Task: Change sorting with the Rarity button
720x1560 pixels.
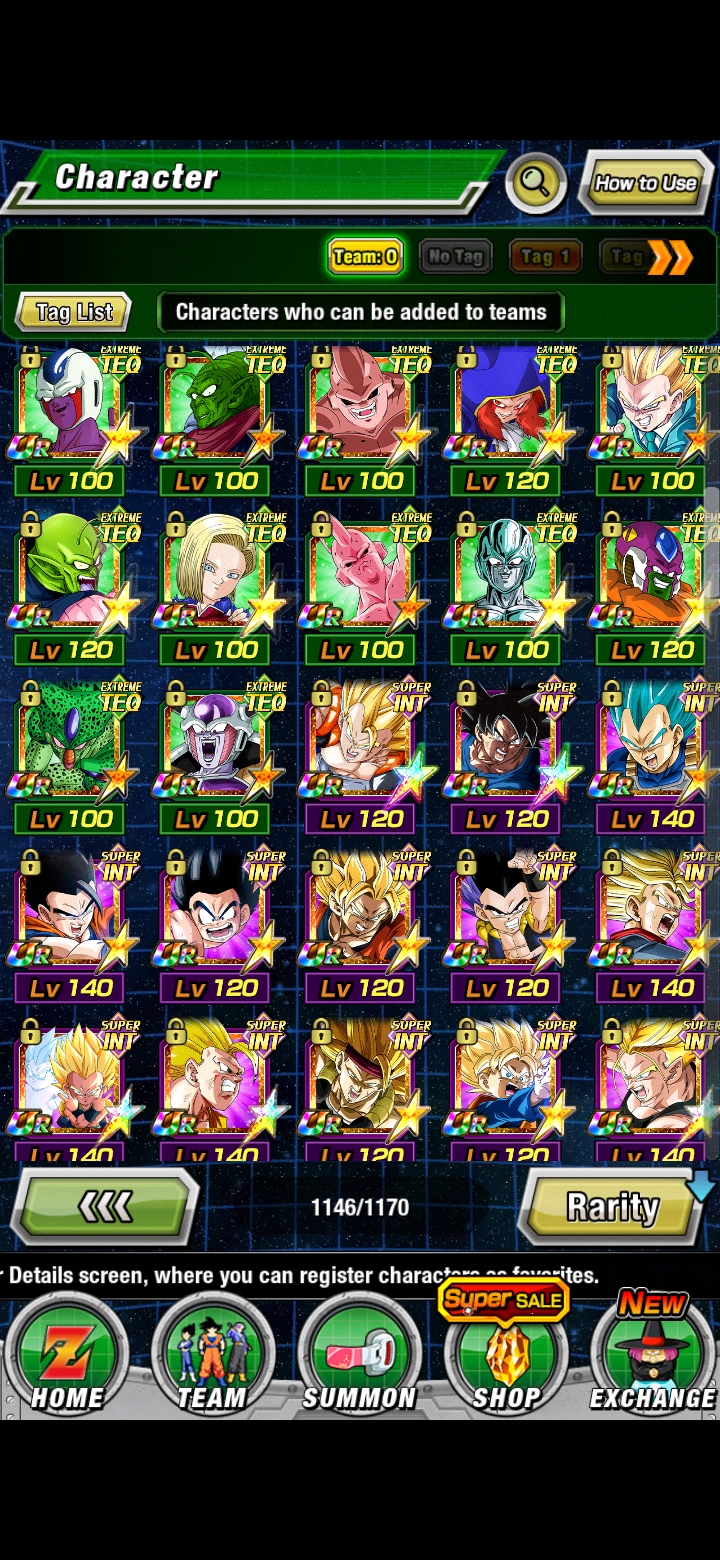Action: click(613, 1207)
